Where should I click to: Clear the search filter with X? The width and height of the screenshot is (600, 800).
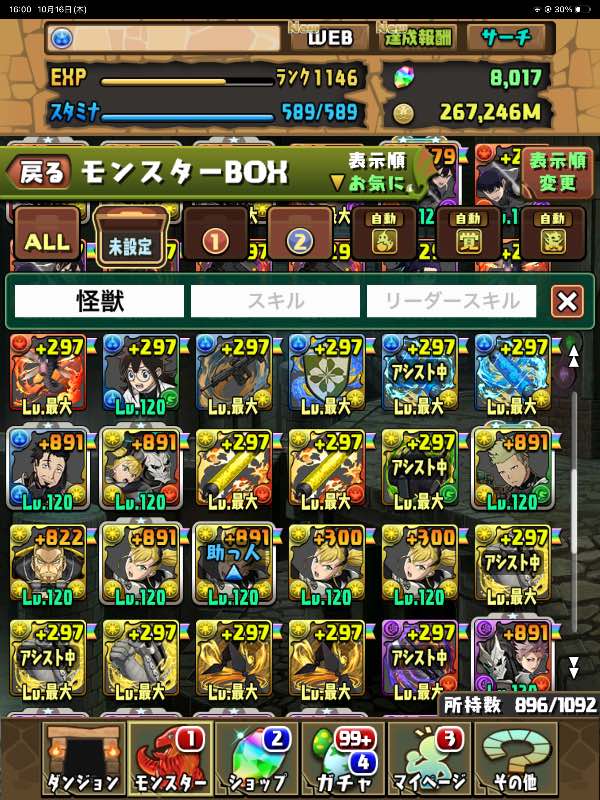click(x=567, y=301)
